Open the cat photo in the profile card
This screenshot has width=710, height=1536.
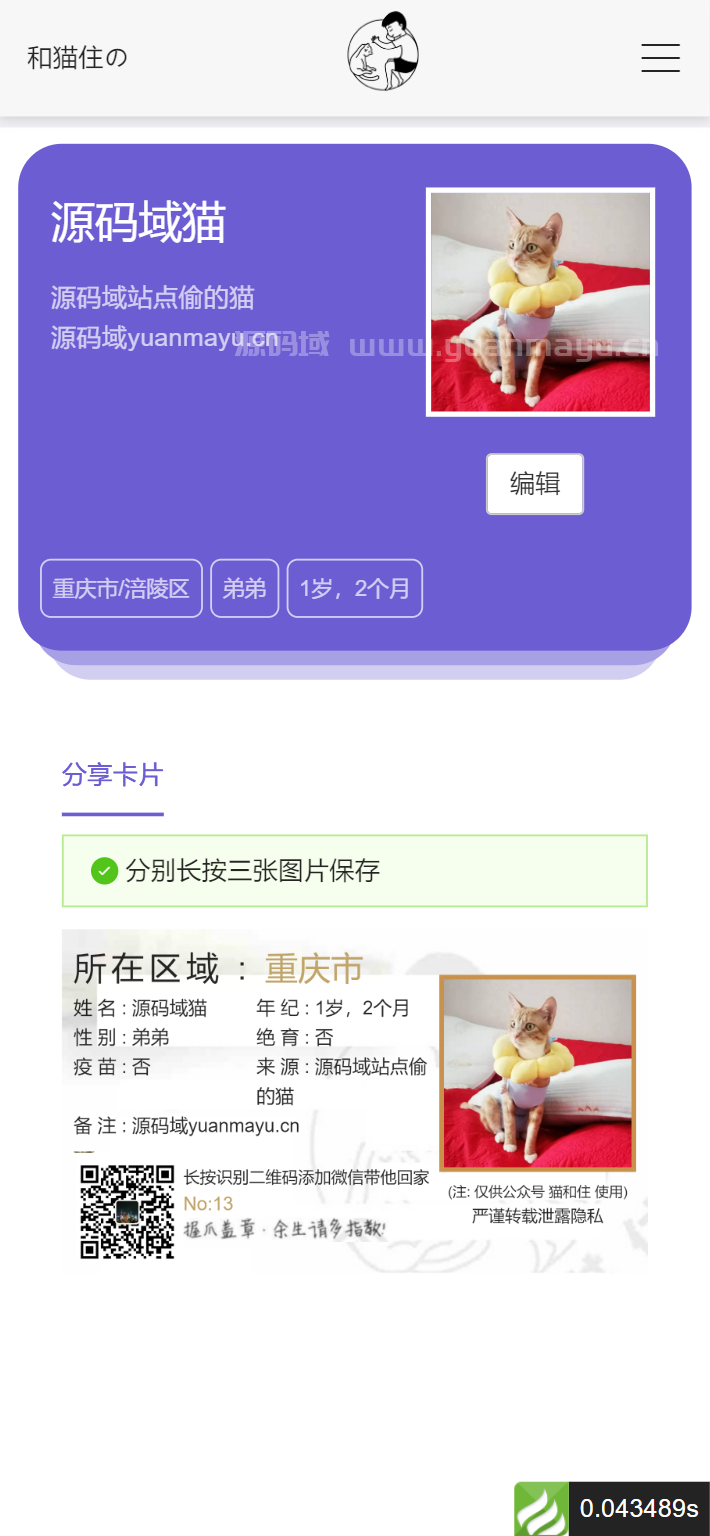click(x=540, y=302)
